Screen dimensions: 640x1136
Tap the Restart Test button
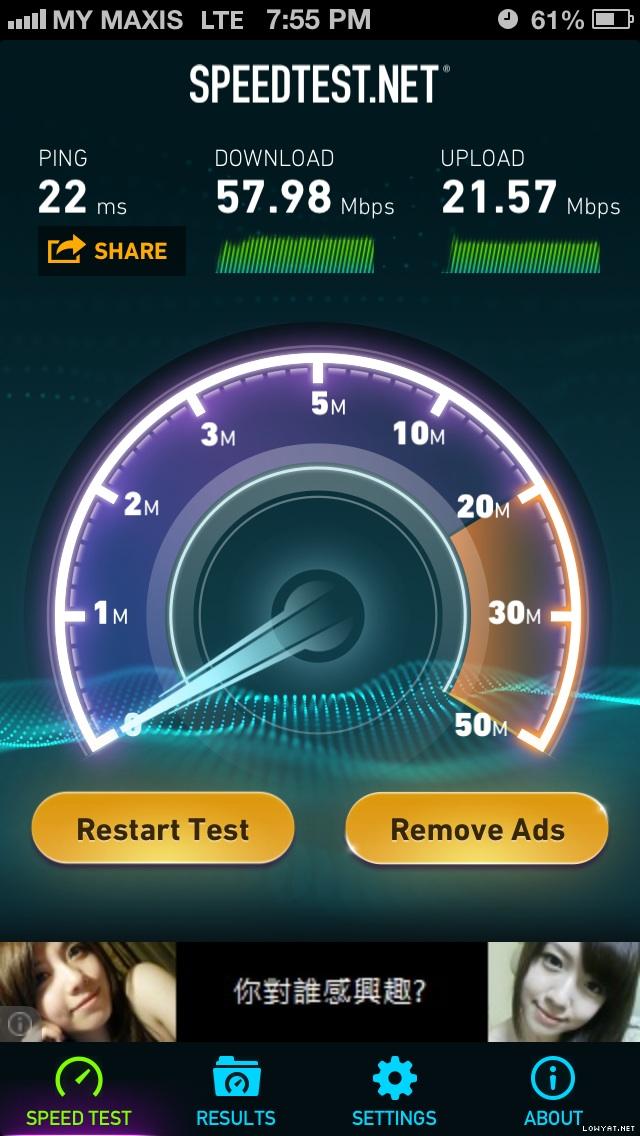(163, 829)
